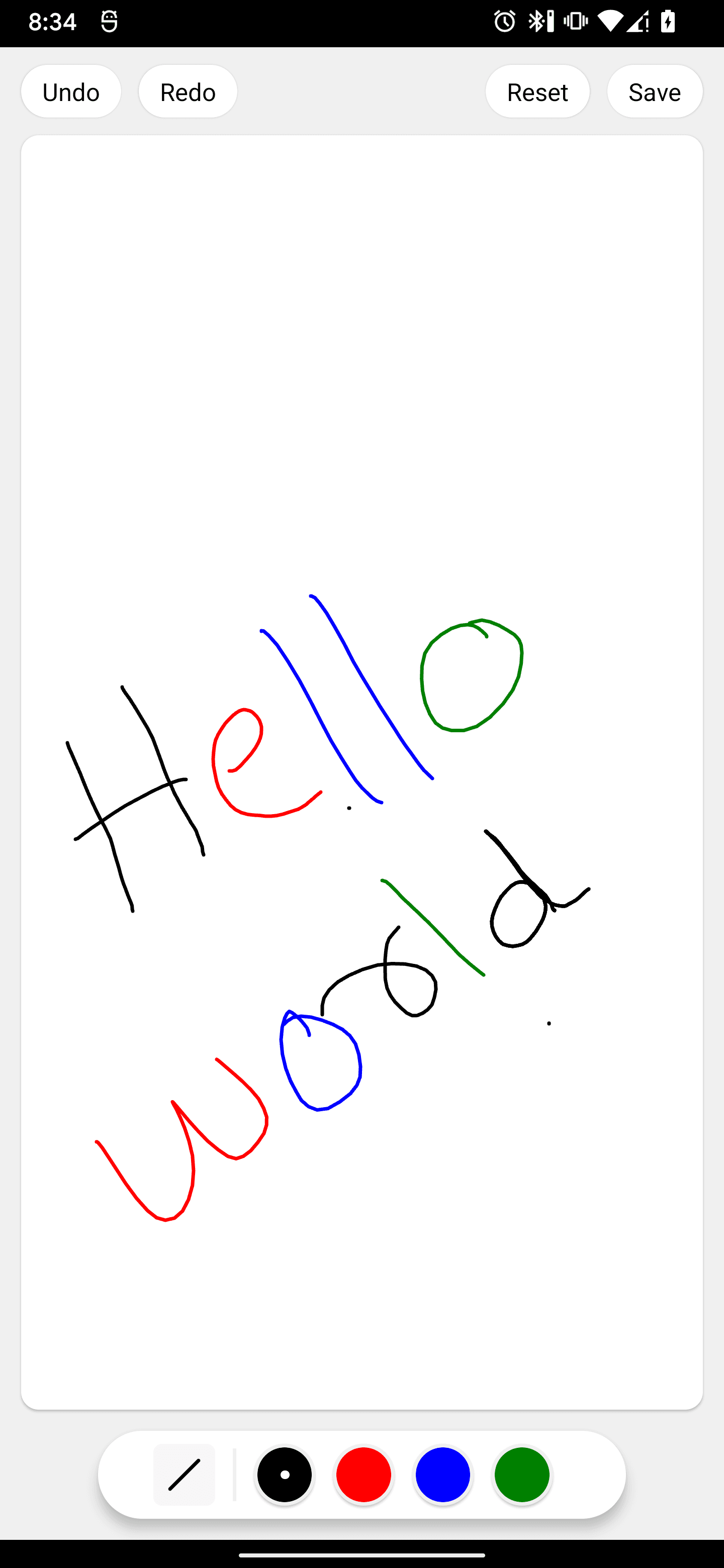Select the green pen color
724x1568 pixels.
521,1474
